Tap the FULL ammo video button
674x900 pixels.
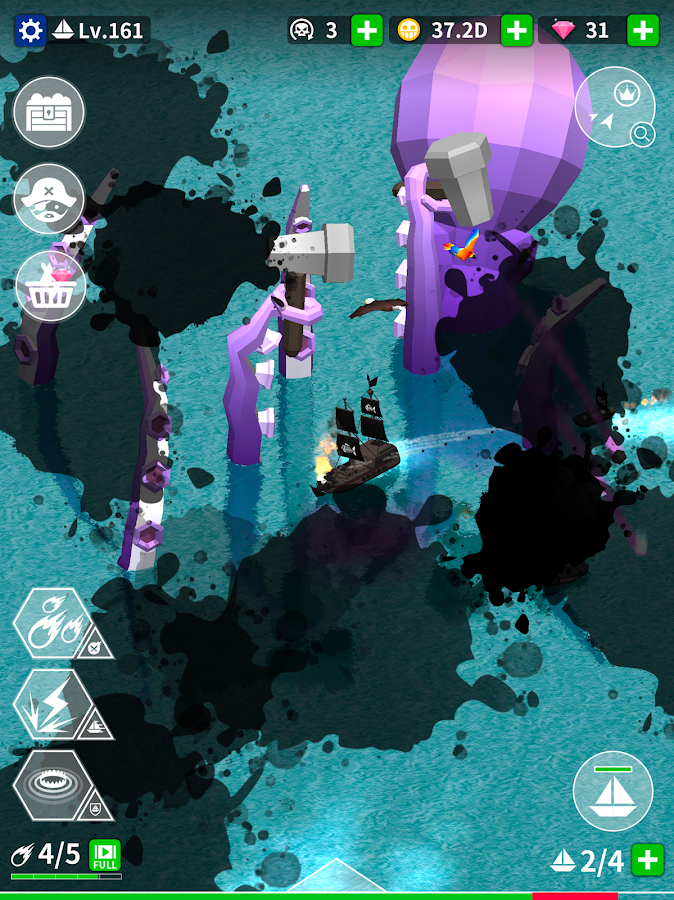pyautogui.click(x=104, y=854)
